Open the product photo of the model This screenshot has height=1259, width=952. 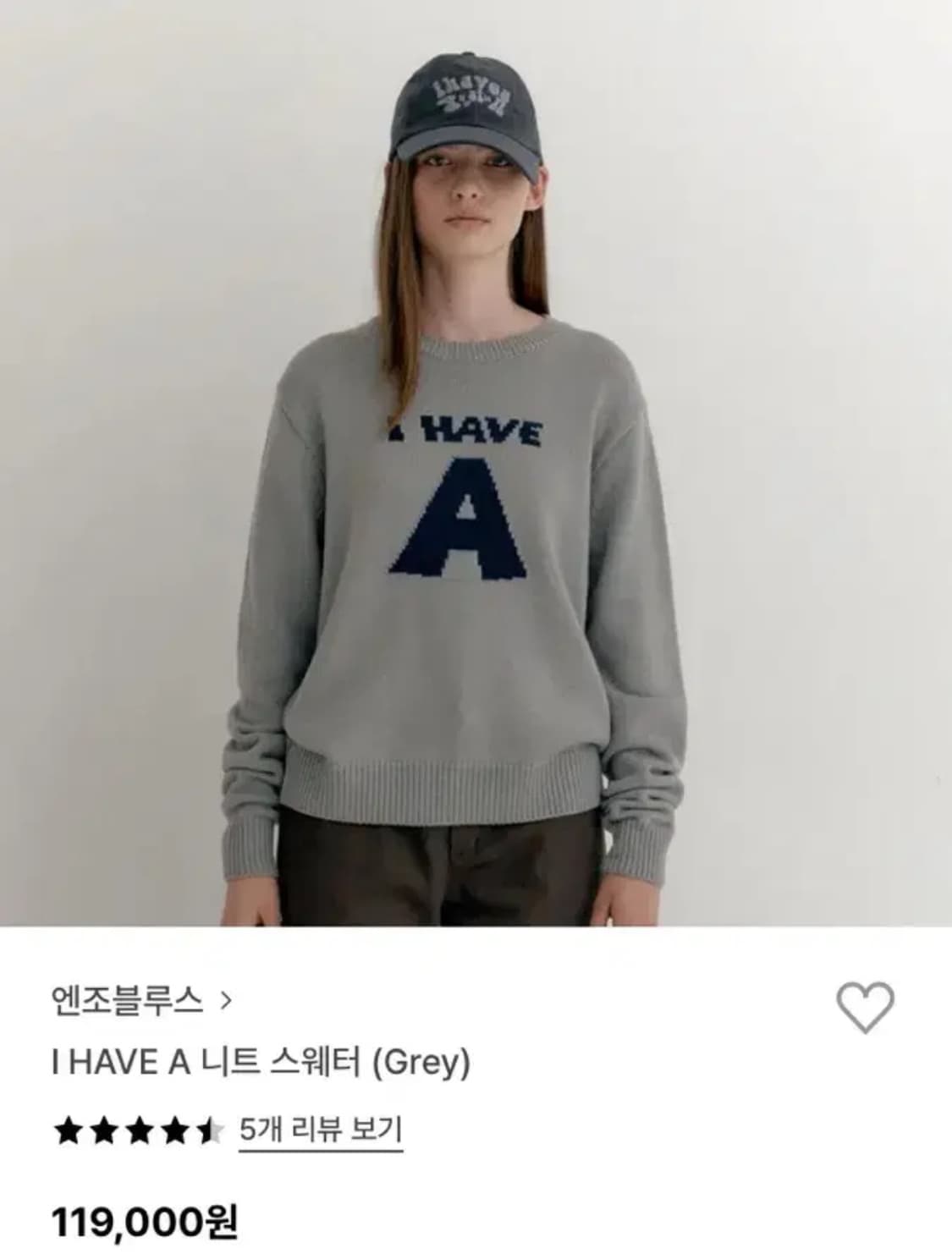[x=476, y=465]
